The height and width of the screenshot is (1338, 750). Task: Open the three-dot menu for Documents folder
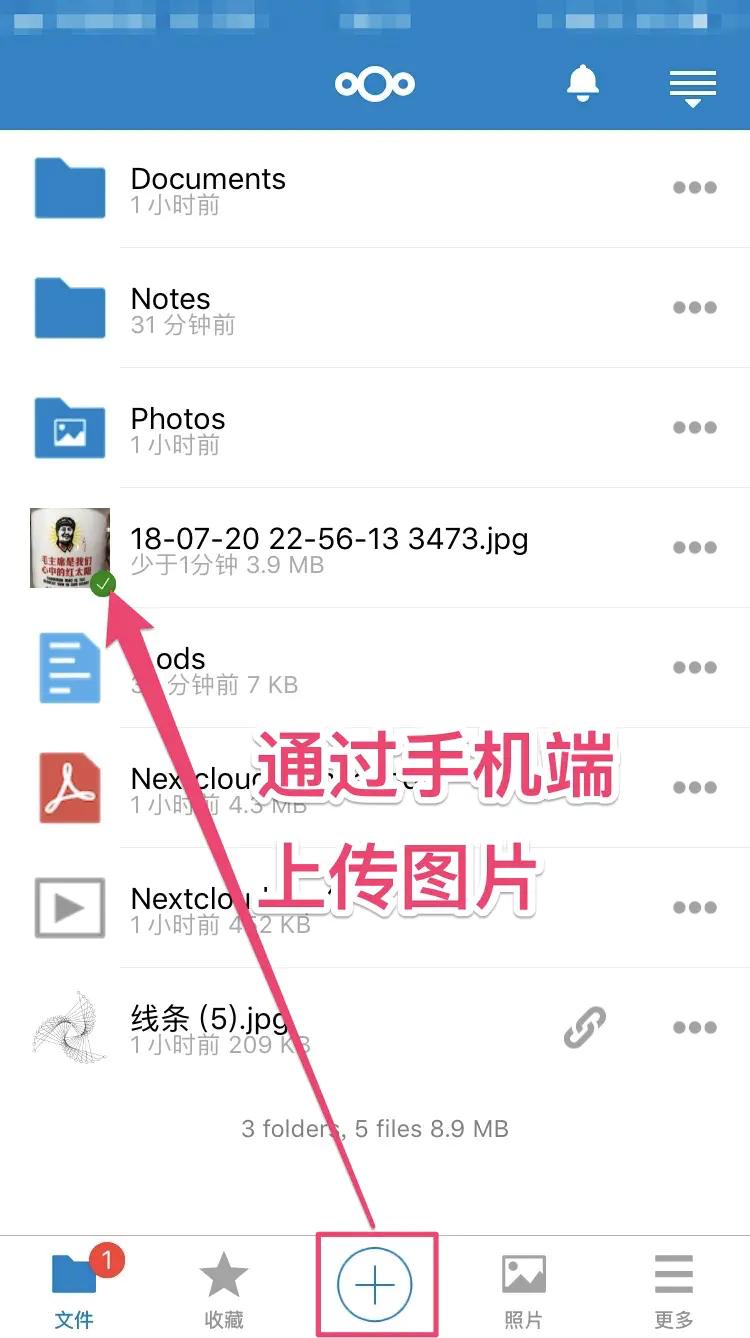pos(694,187)
